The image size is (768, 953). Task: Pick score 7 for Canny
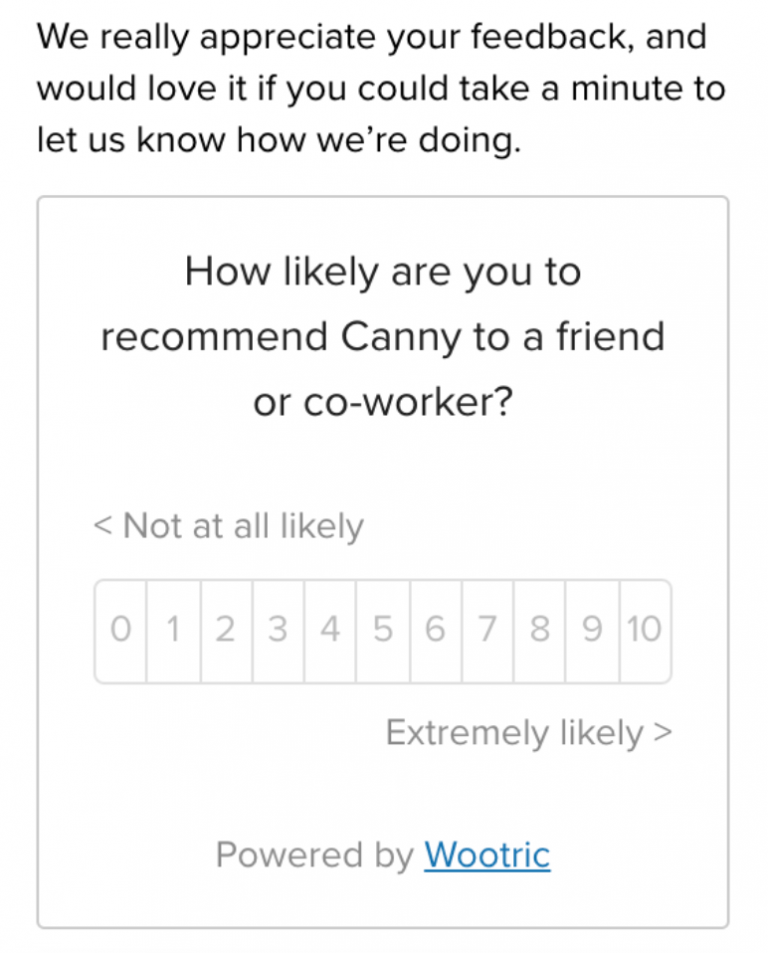pos(487,628)
